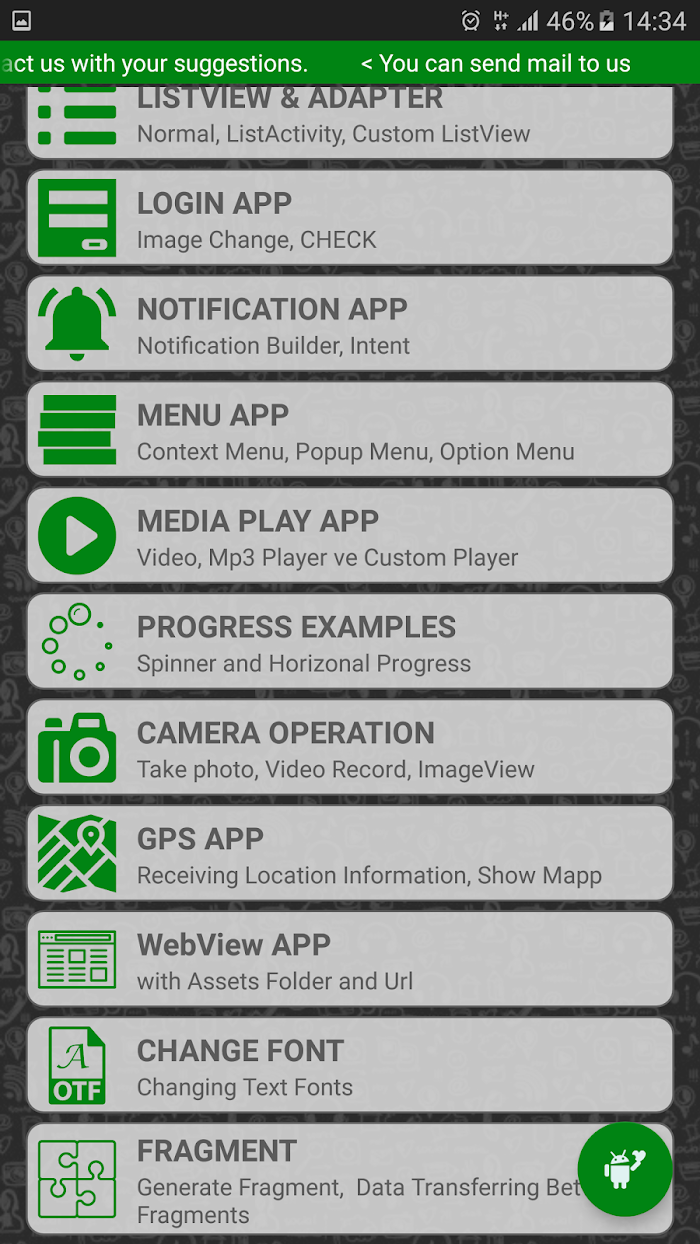The height and width of the screenshot is (1244, 700).
Task: View the Progress Examples item
Action: 350,642
